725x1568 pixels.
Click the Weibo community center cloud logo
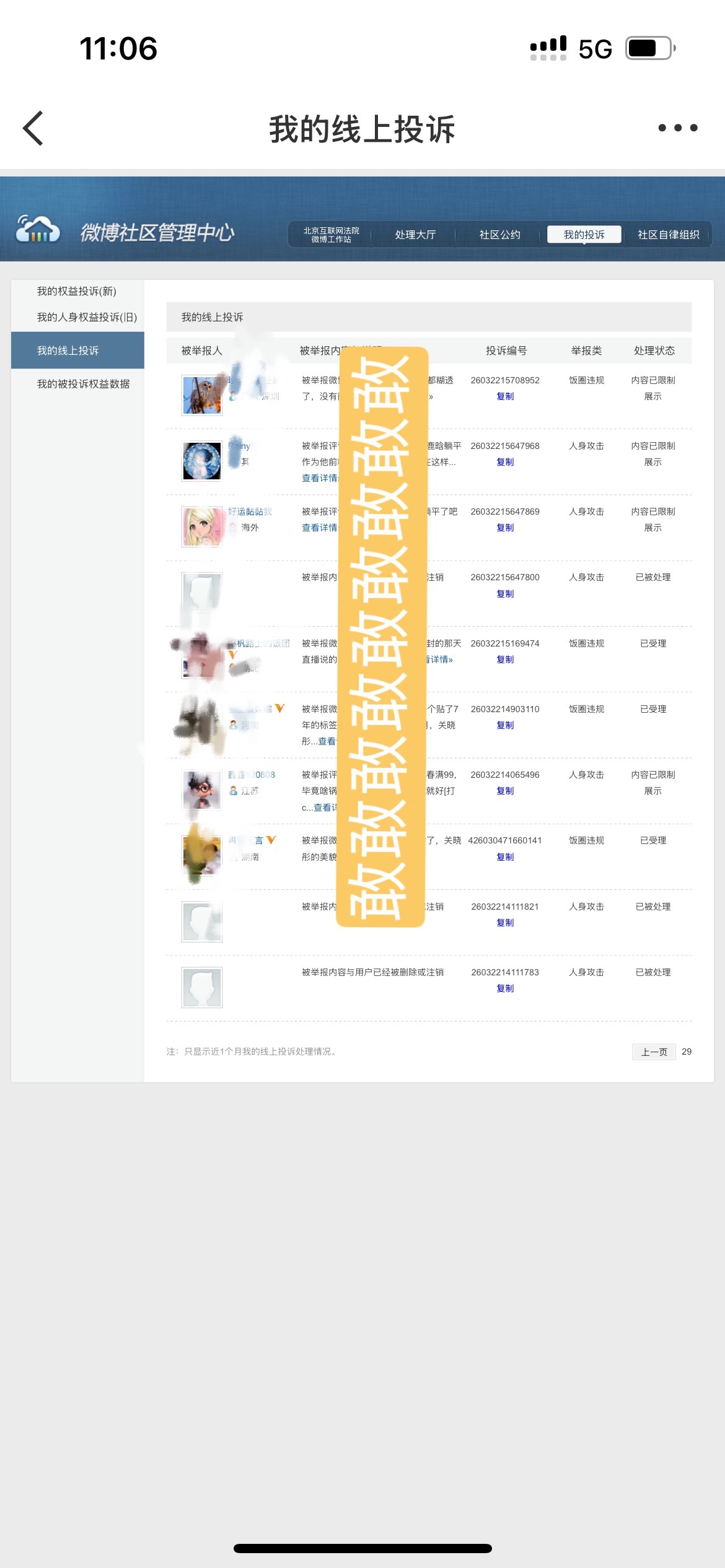coord(38,232)
